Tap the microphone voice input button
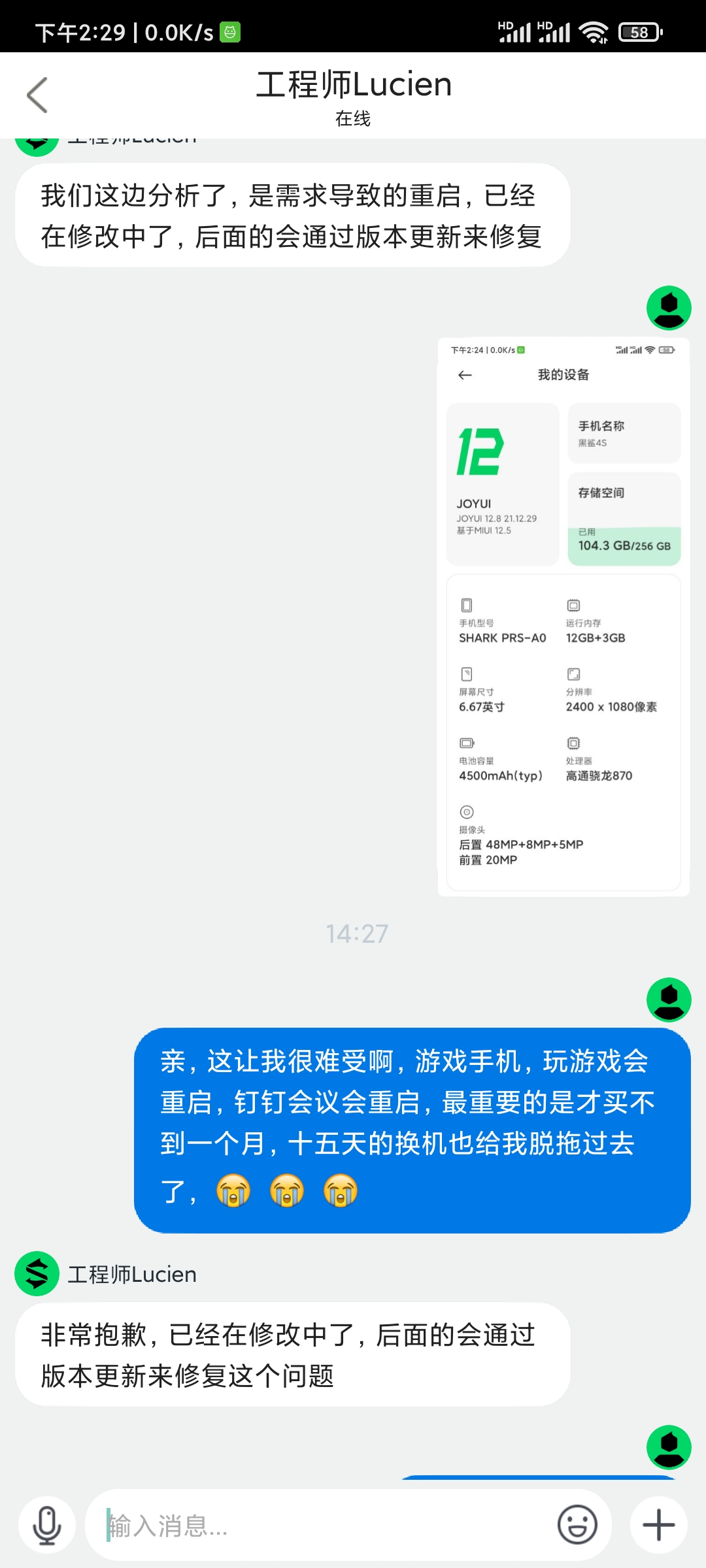This screenshot has height=1568, width=706. [x=47, y=1525]
